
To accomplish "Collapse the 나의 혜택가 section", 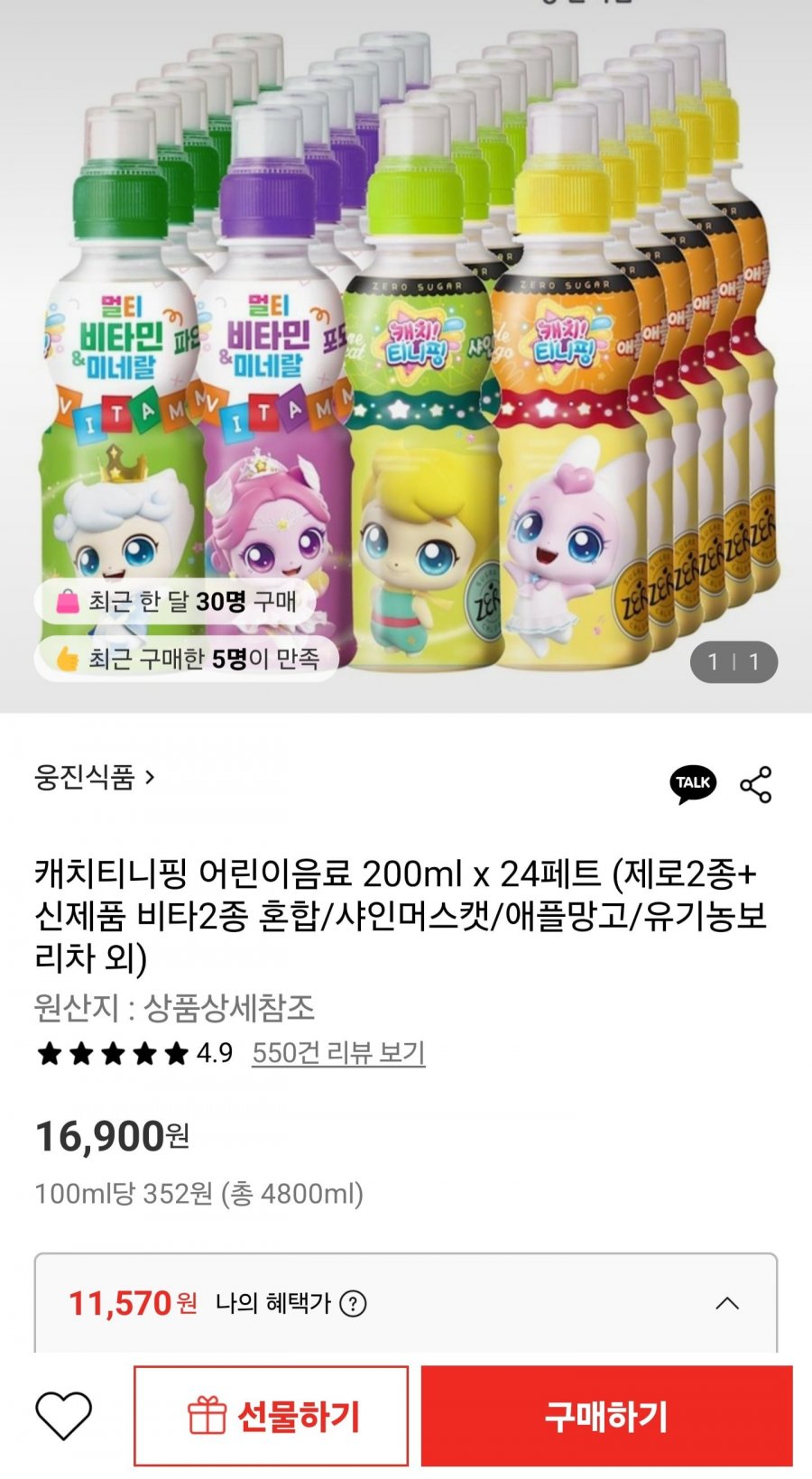I will 727,1304.
